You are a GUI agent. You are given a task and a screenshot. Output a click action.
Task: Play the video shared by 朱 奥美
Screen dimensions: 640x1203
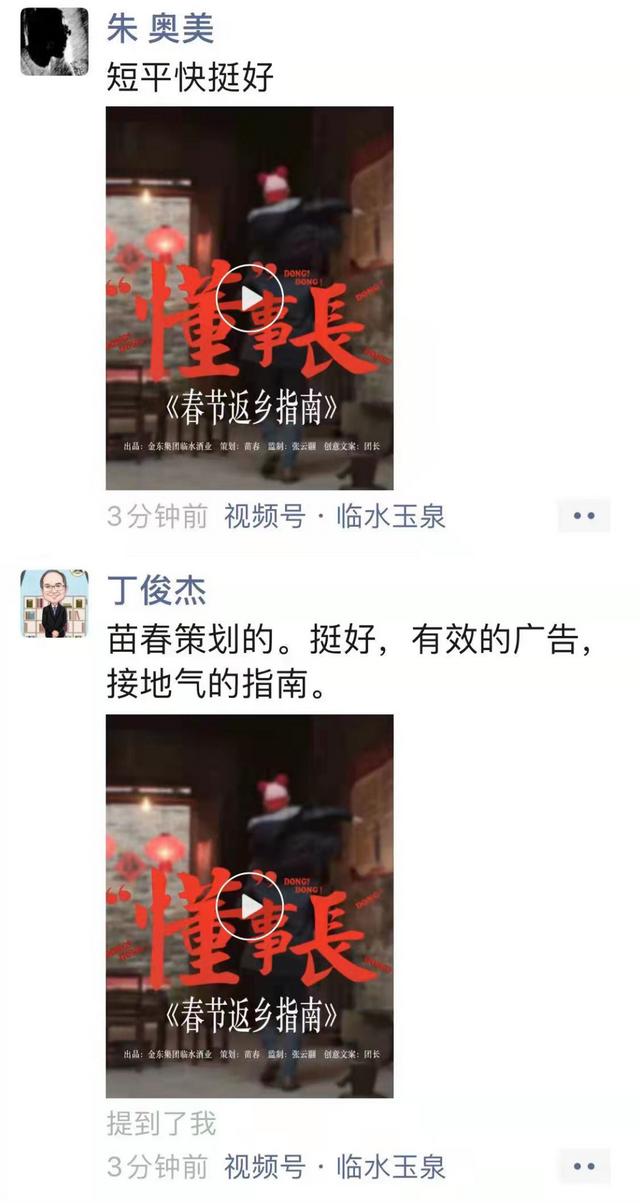pos(250,298)
